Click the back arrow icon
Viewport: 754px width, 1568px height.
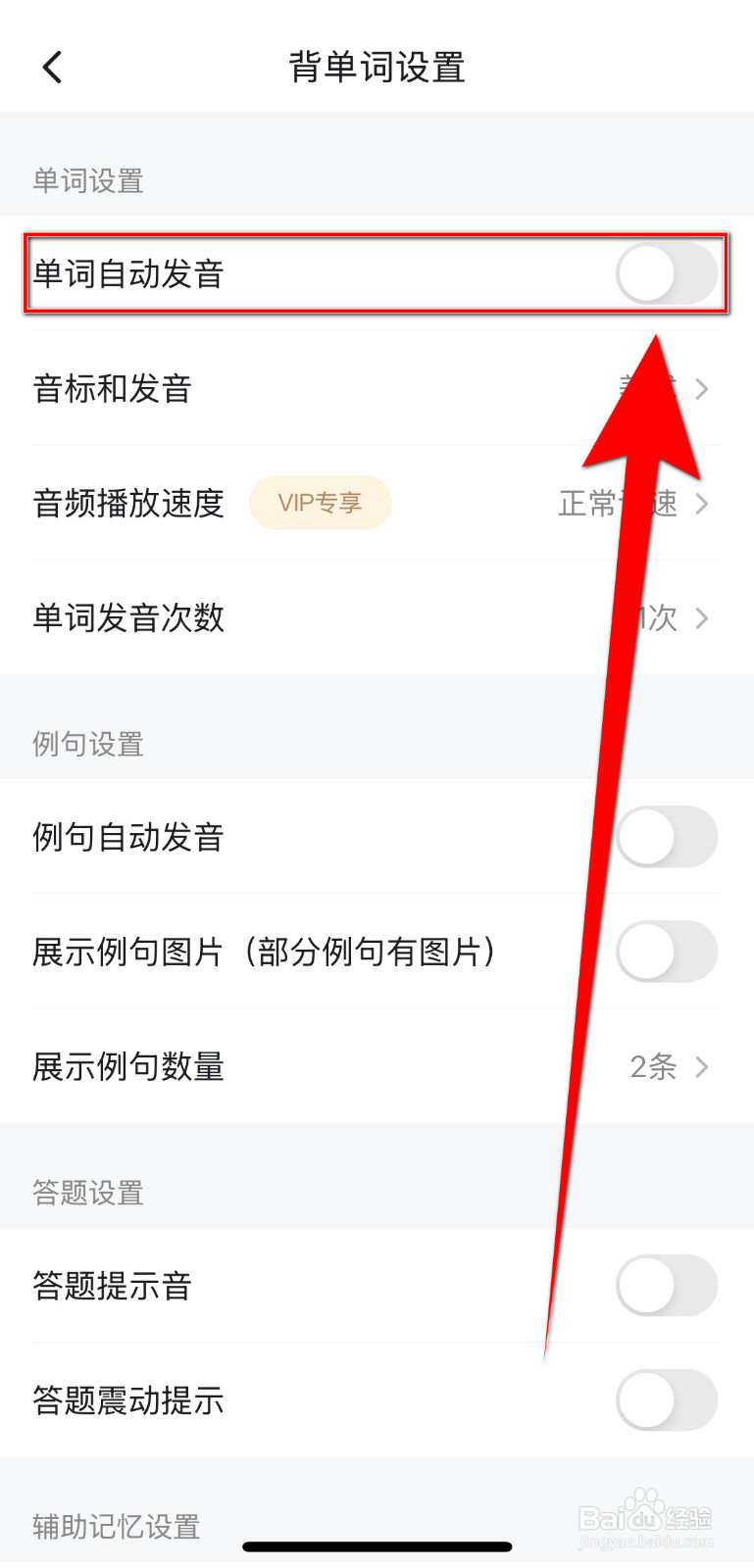click(x=50, y=67)
